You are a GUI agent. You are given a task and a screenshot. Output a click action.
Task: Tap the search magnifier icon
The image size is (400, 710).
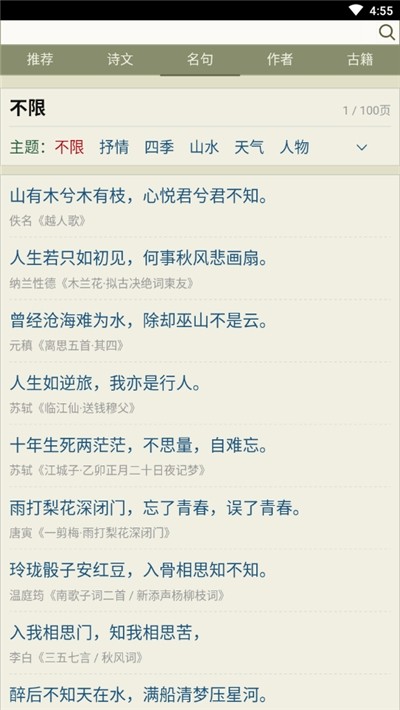(386, 32)
